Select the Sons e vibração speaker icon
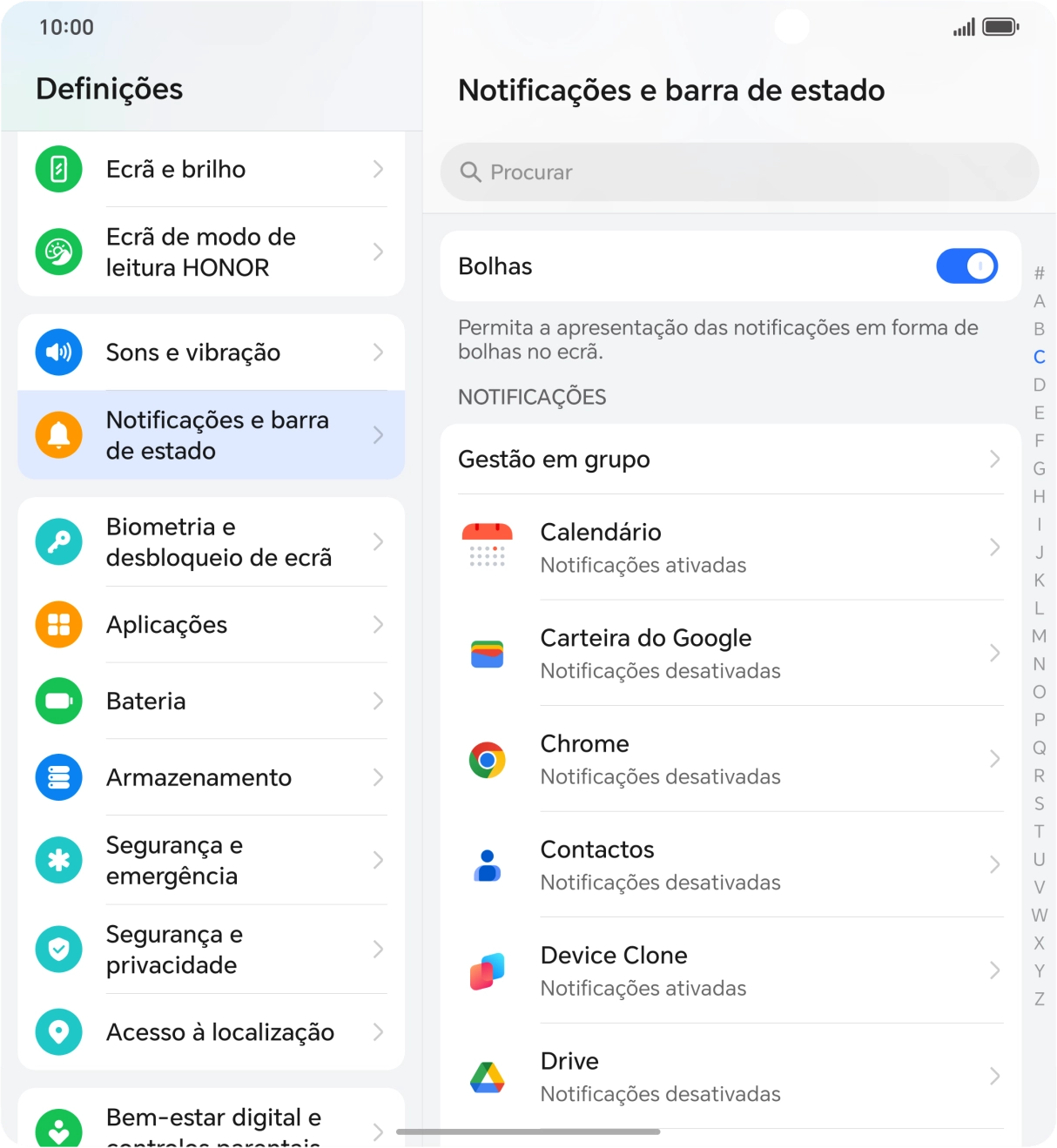 [57, 352]
